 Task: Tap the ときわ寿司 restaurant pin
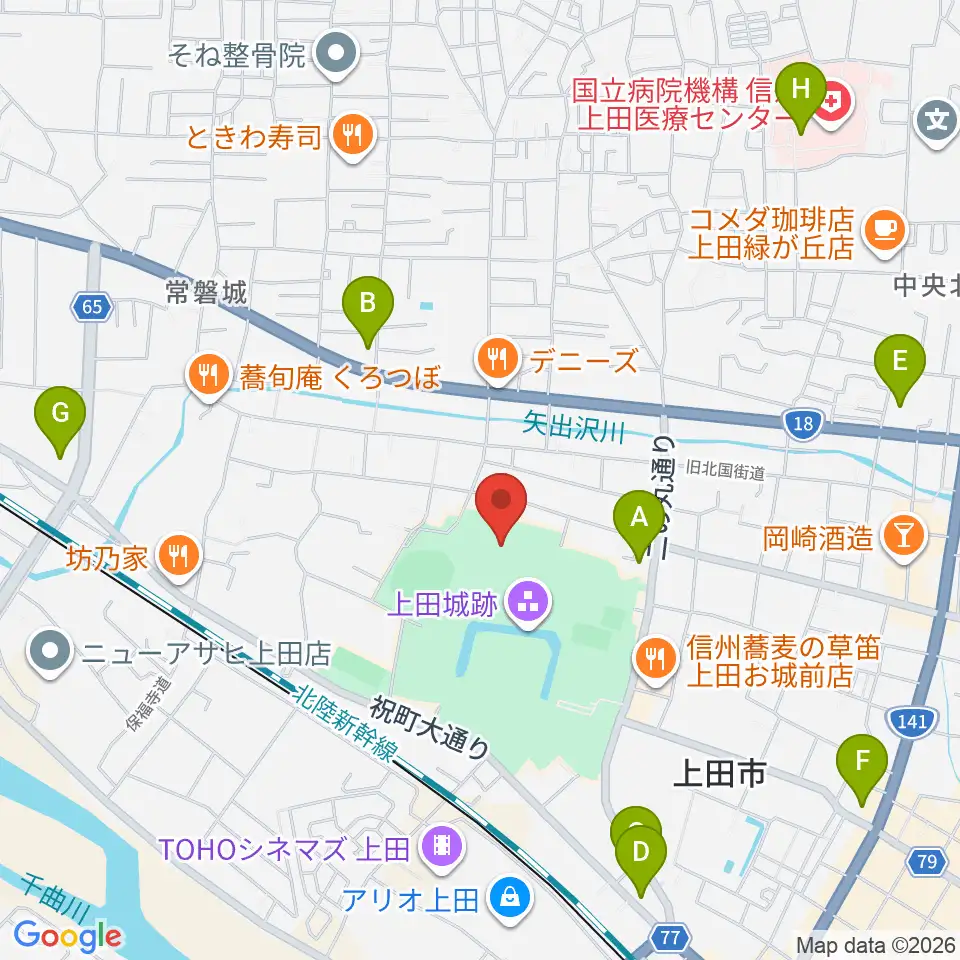point(352,138)
